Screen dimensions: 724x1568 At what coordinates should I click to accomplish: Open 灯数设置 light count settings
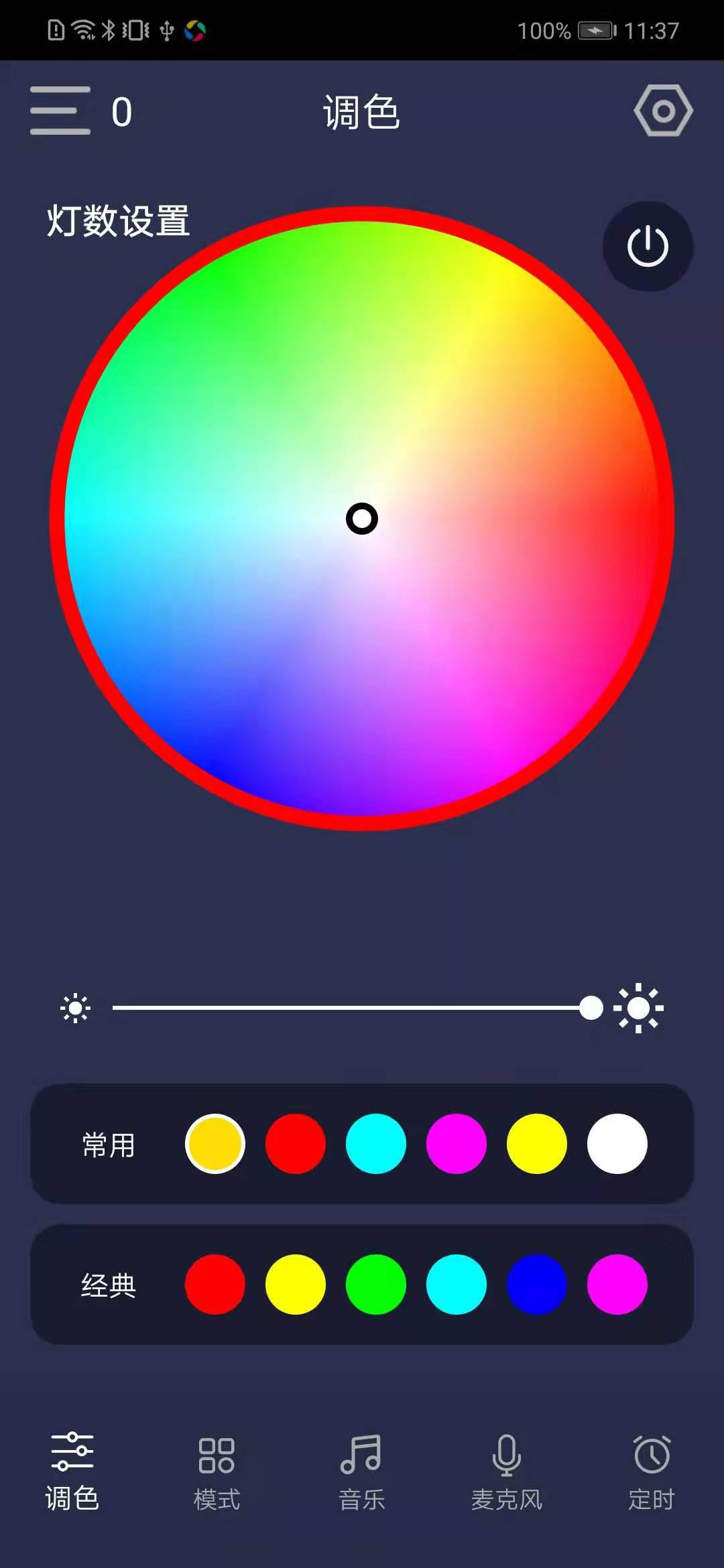(118, 220)
